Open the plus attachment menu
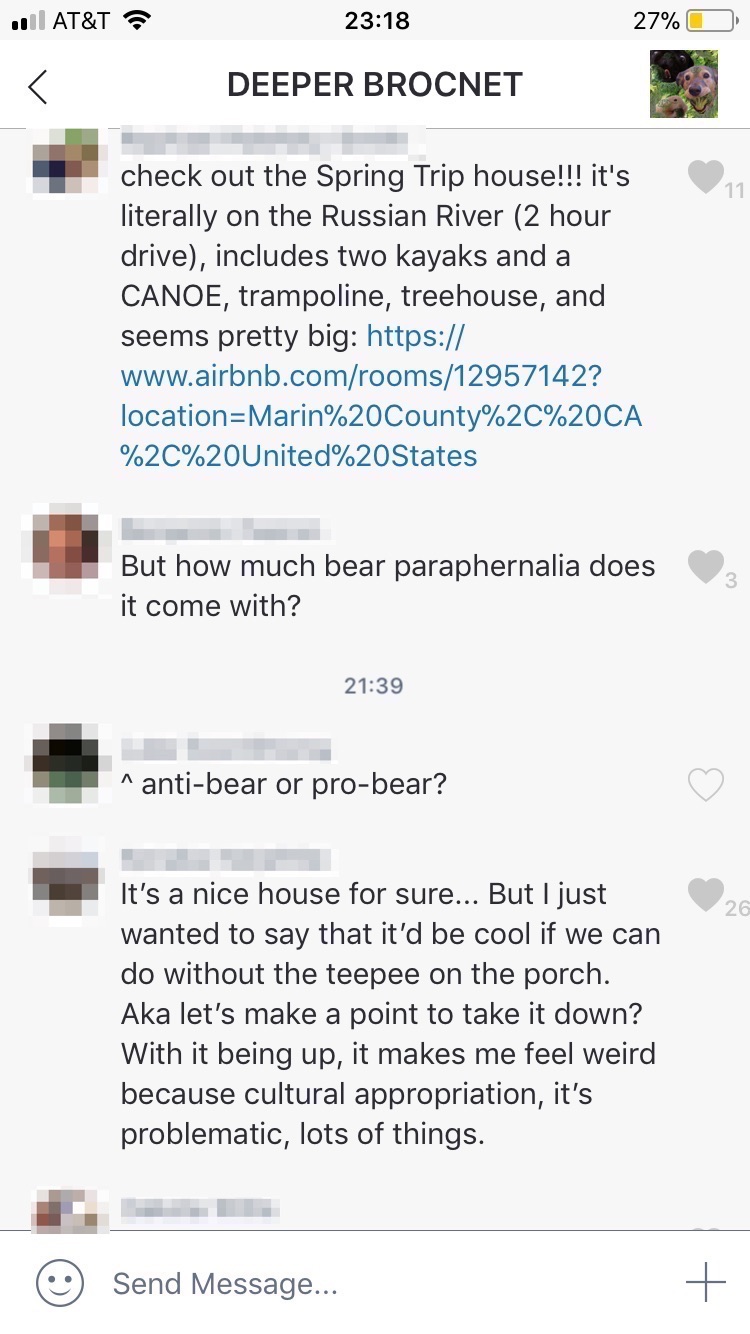Image resolution: width=750 pixels, height=1334 pixels. 705,1282
